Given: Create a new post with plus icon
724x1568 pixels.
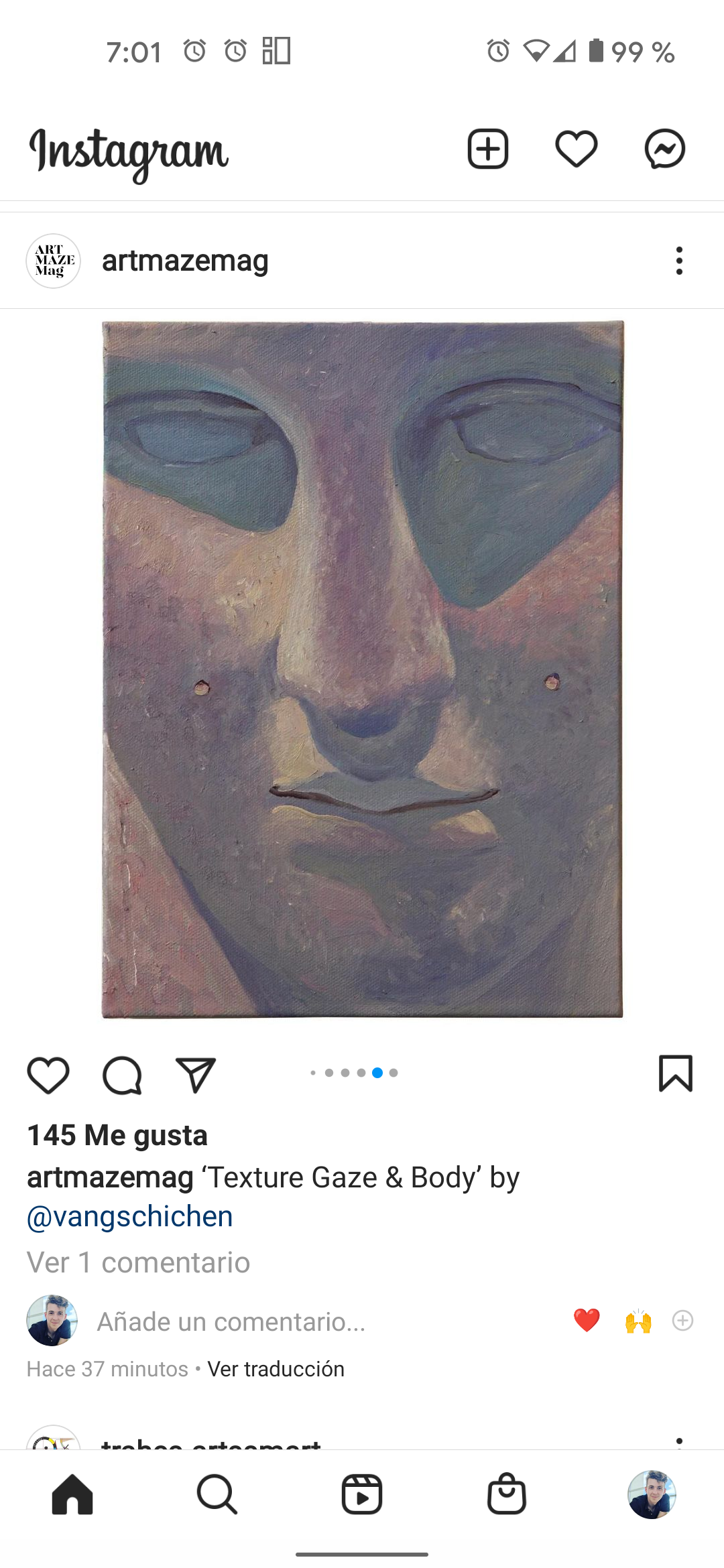Looking at the screenshot, I should 487,149.
